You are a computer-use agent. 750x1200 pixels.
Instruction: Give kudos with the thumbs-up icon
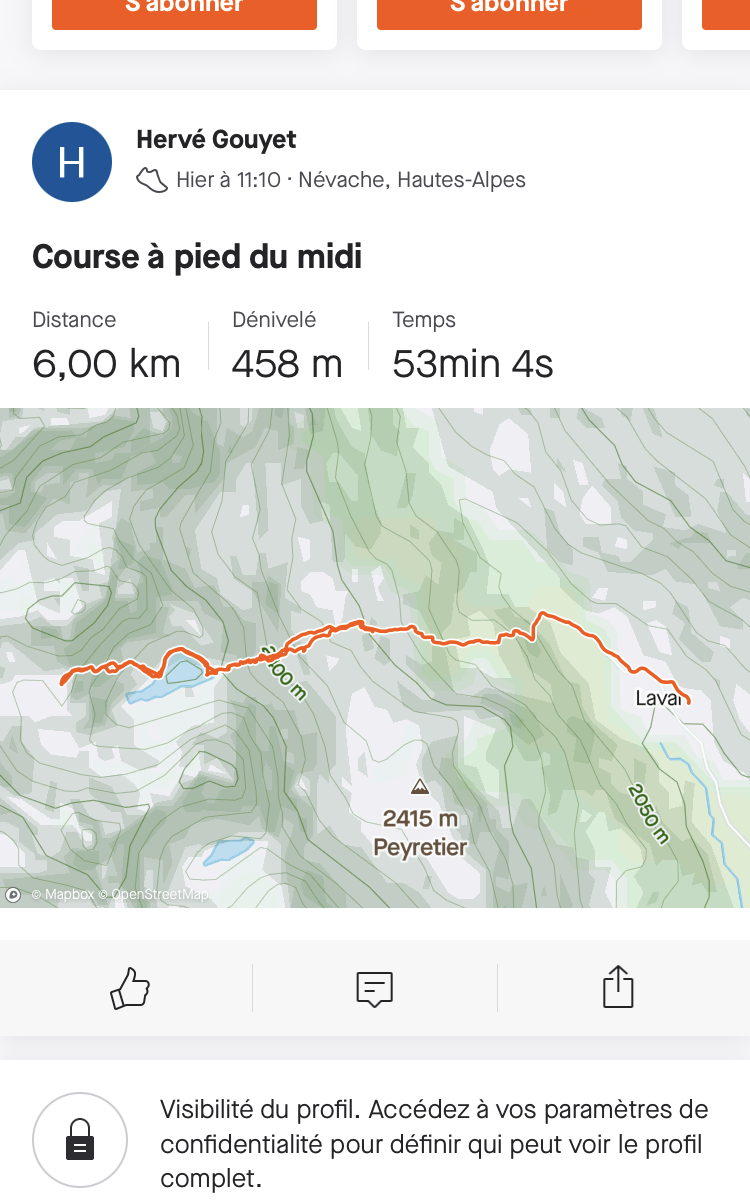tap(130, 989)
